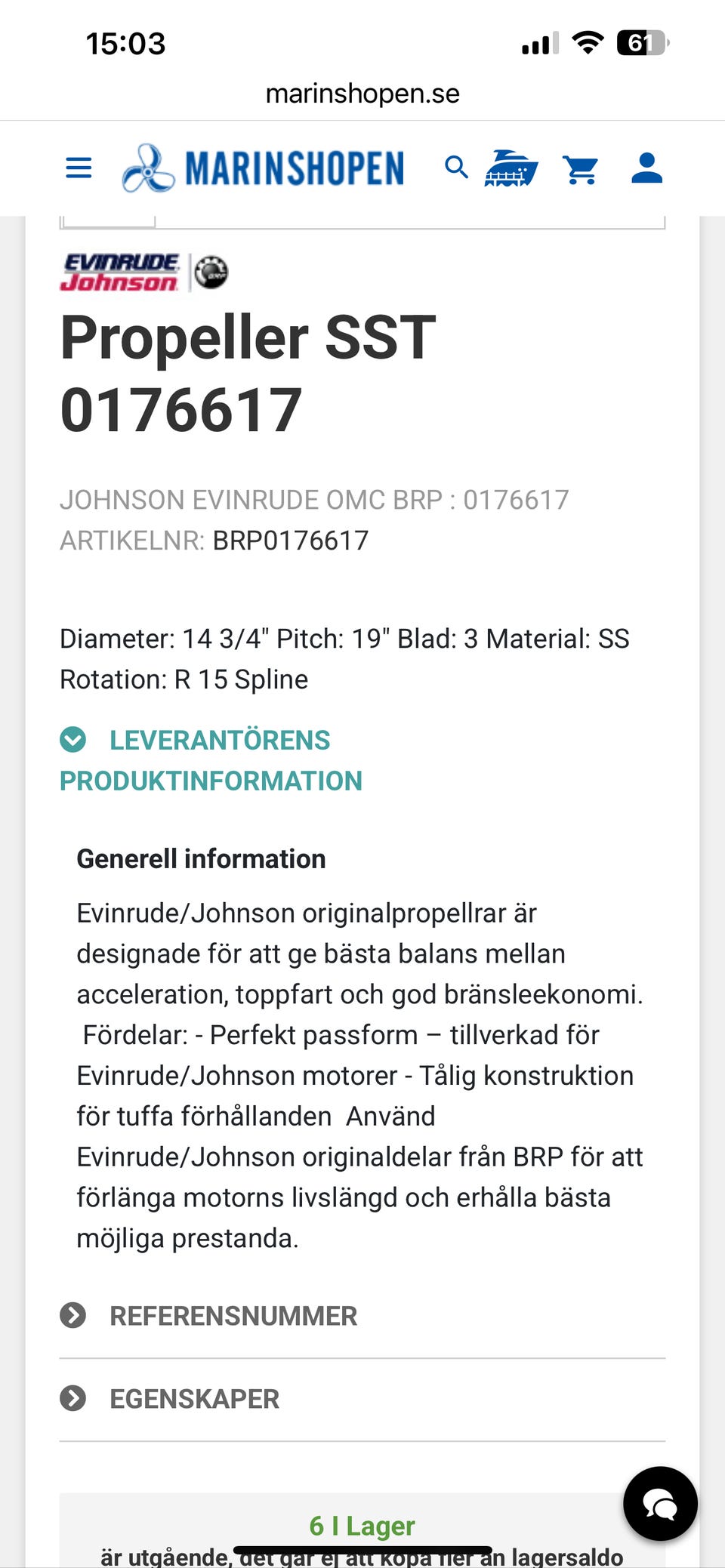The width and height of the screenshot is (725, 1568).
Task: Collapse LEVERANTÖRENS PRODUKTINFORMATION section
Action: (x=73, y=740)
